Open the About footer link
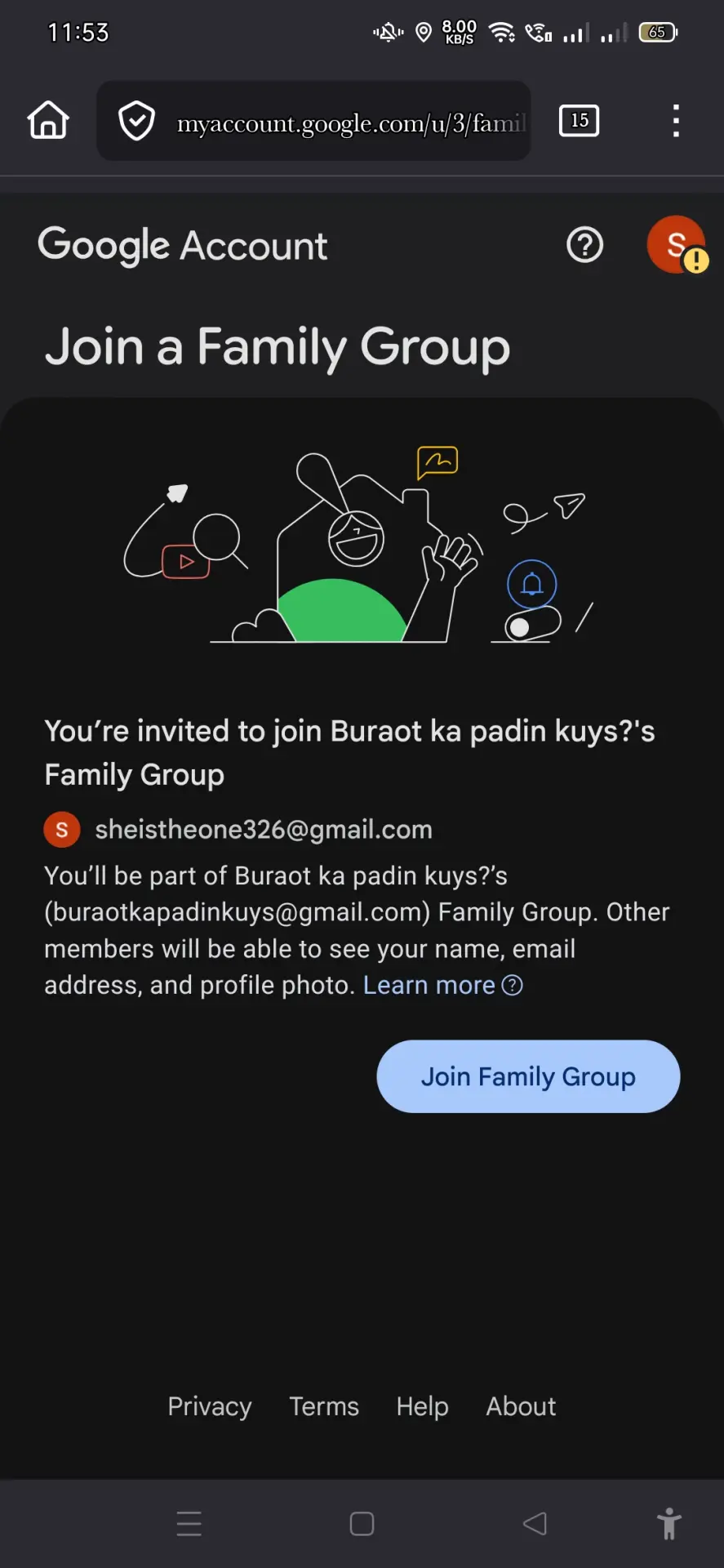 [521, 1406]
